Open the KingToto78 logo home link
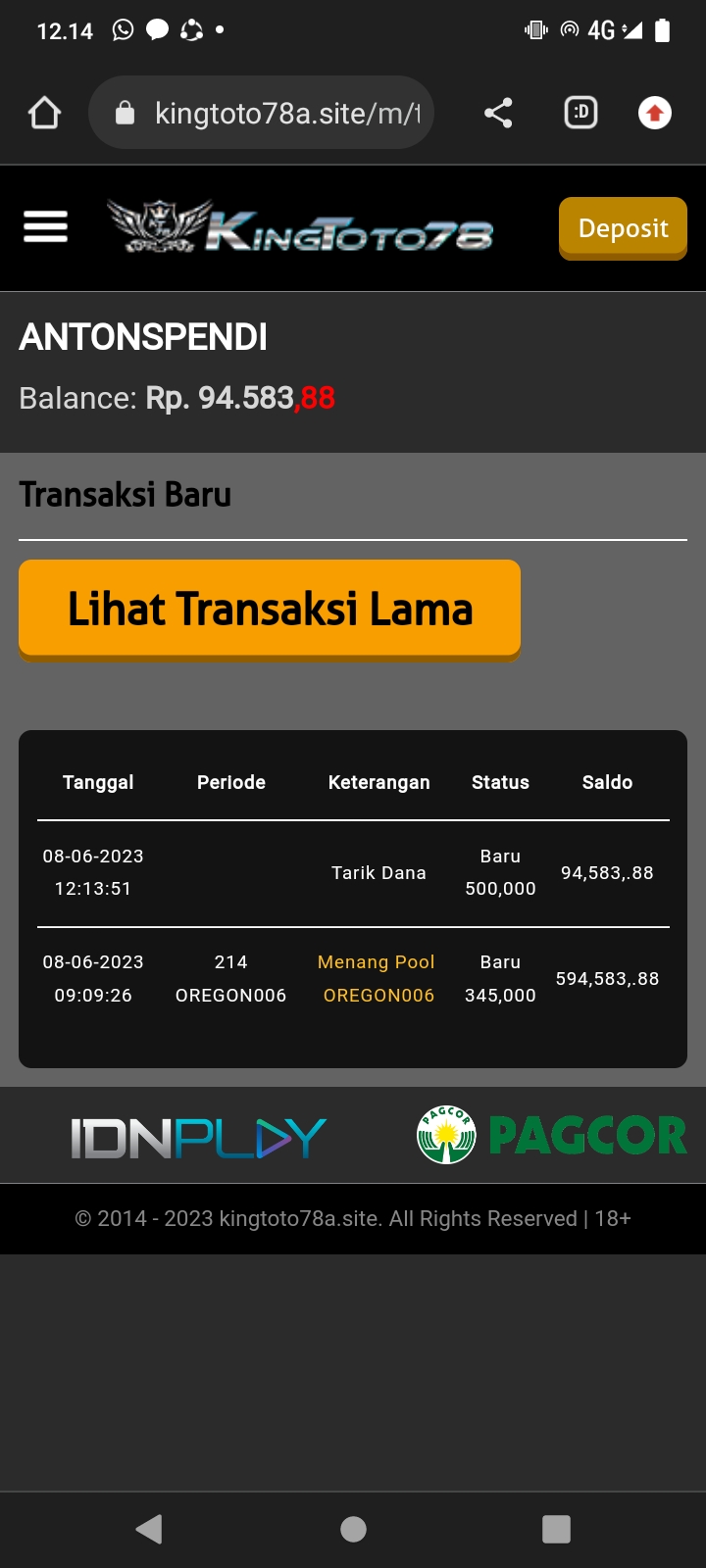Viewport: 706px width, 1568px height. click(x=299, y=227)
